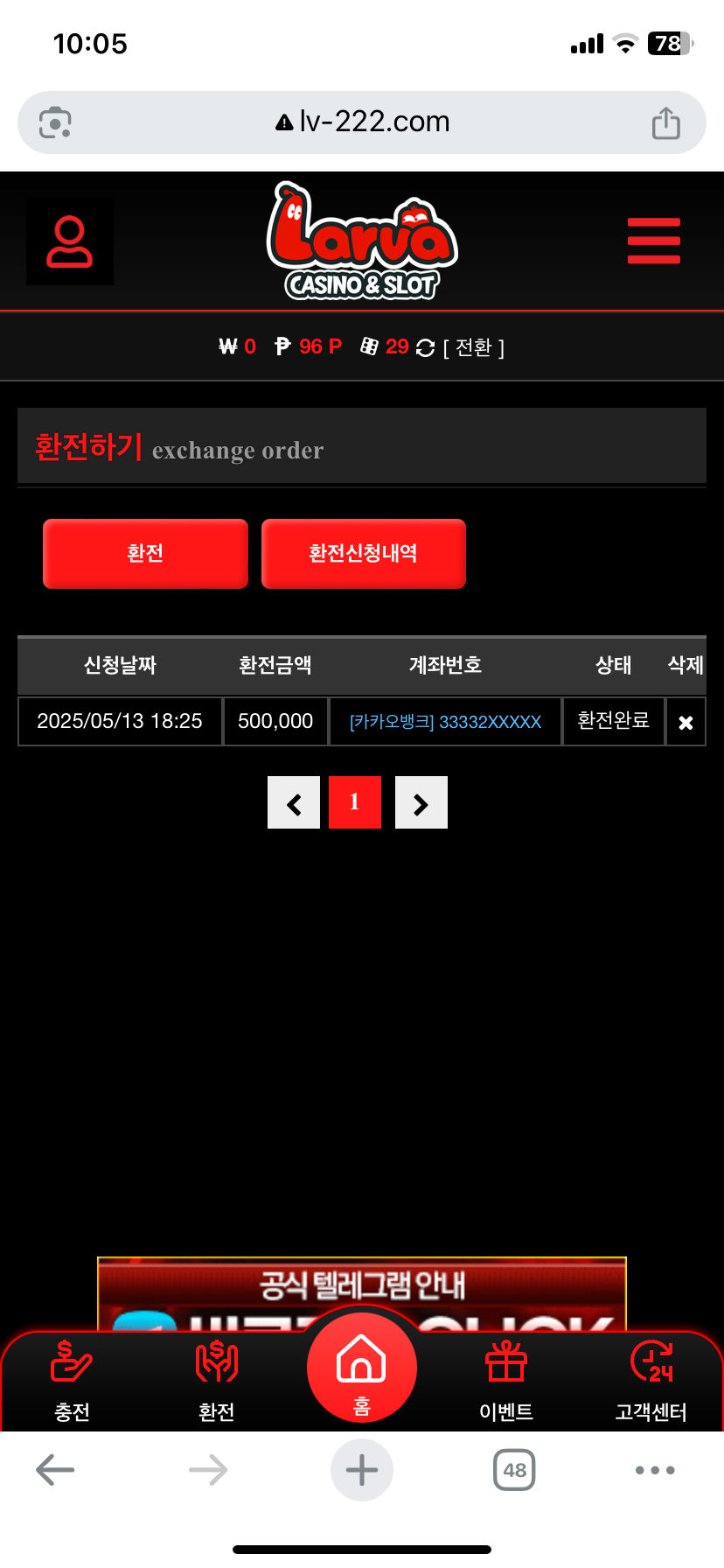The height and width of the screenshot is (1568, 724).
Task: Open the user profile icon
Action: coord(70,241)
